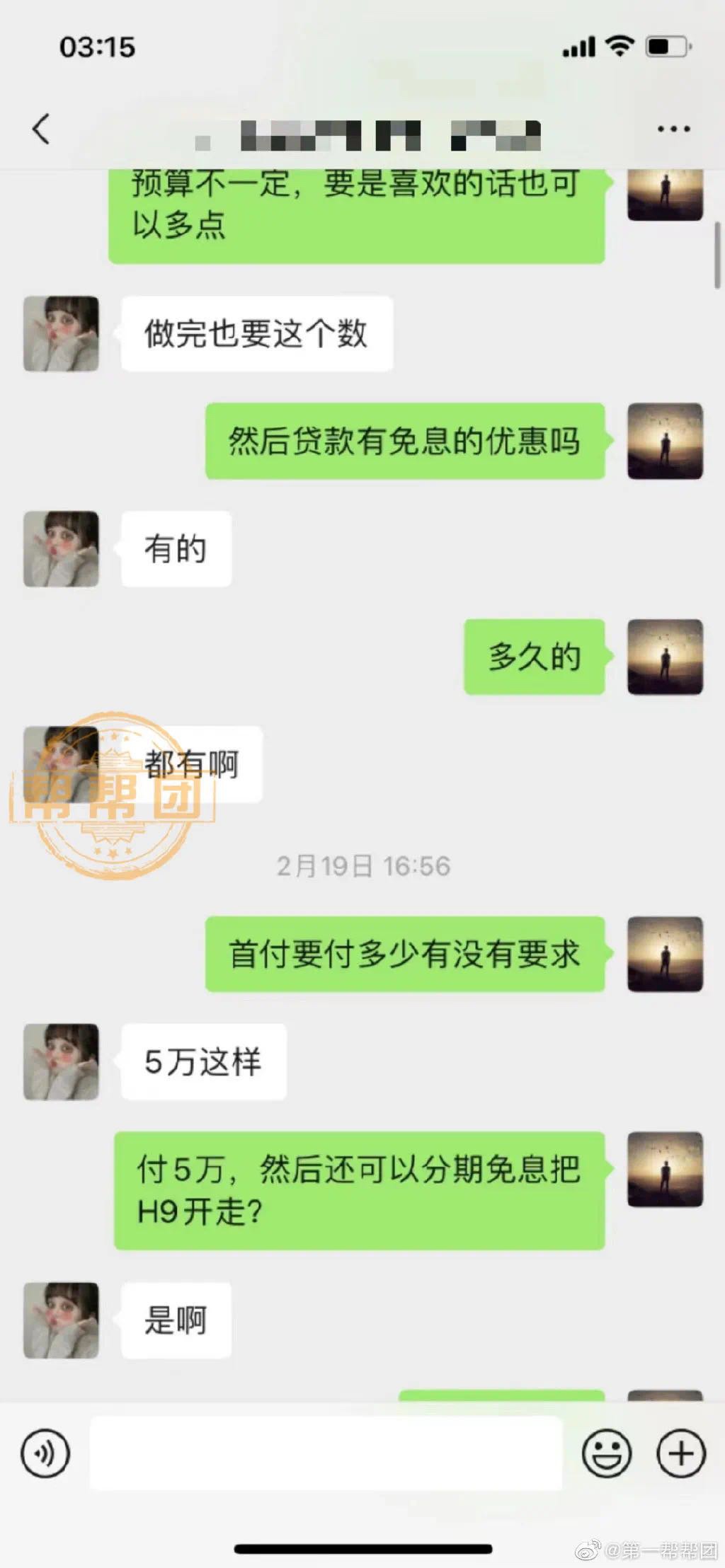Open own avatar beside "多久的" message
This screenshot has width=725, height=1568.
tap(665, 657)
